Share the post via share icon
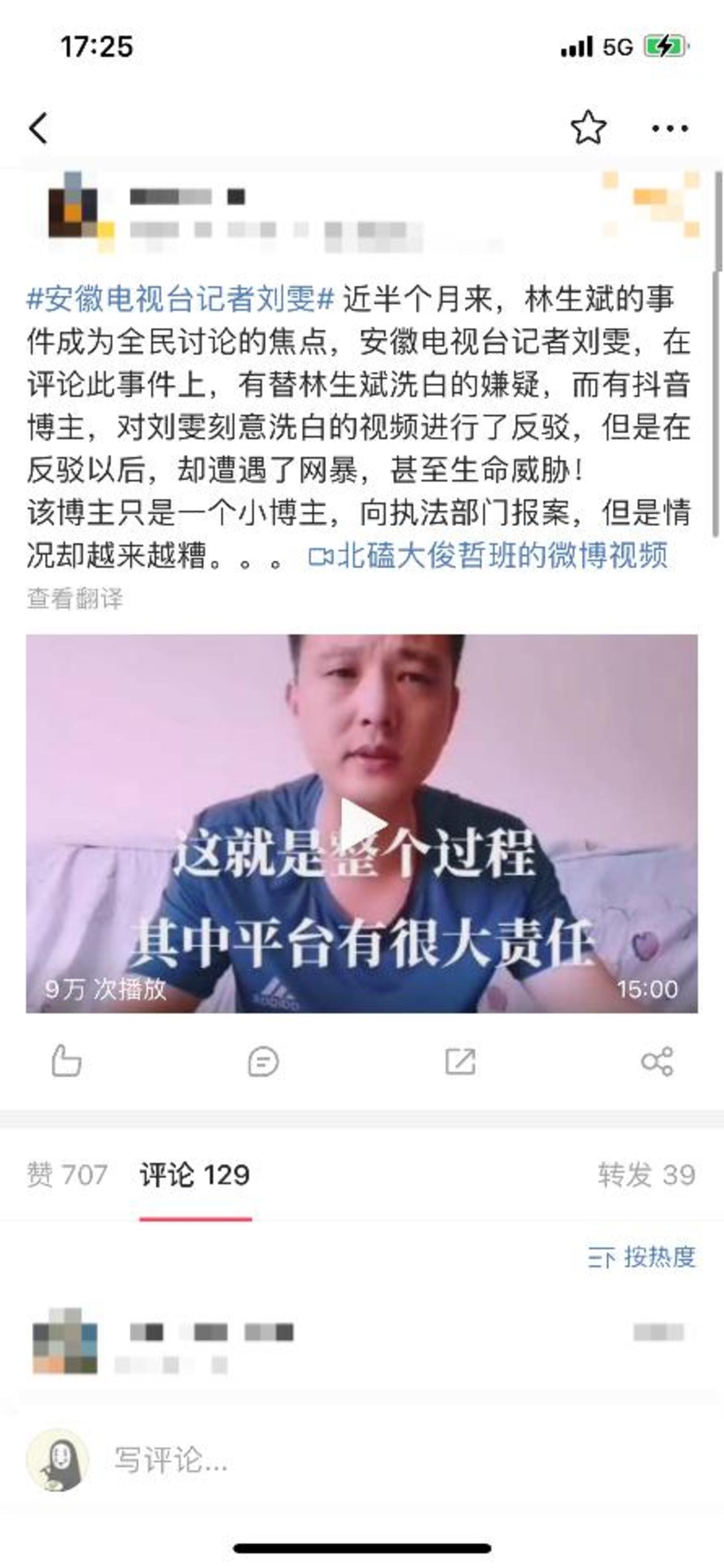The width and height of the screenshot is (724, 1568). [x=657, y=1062]
